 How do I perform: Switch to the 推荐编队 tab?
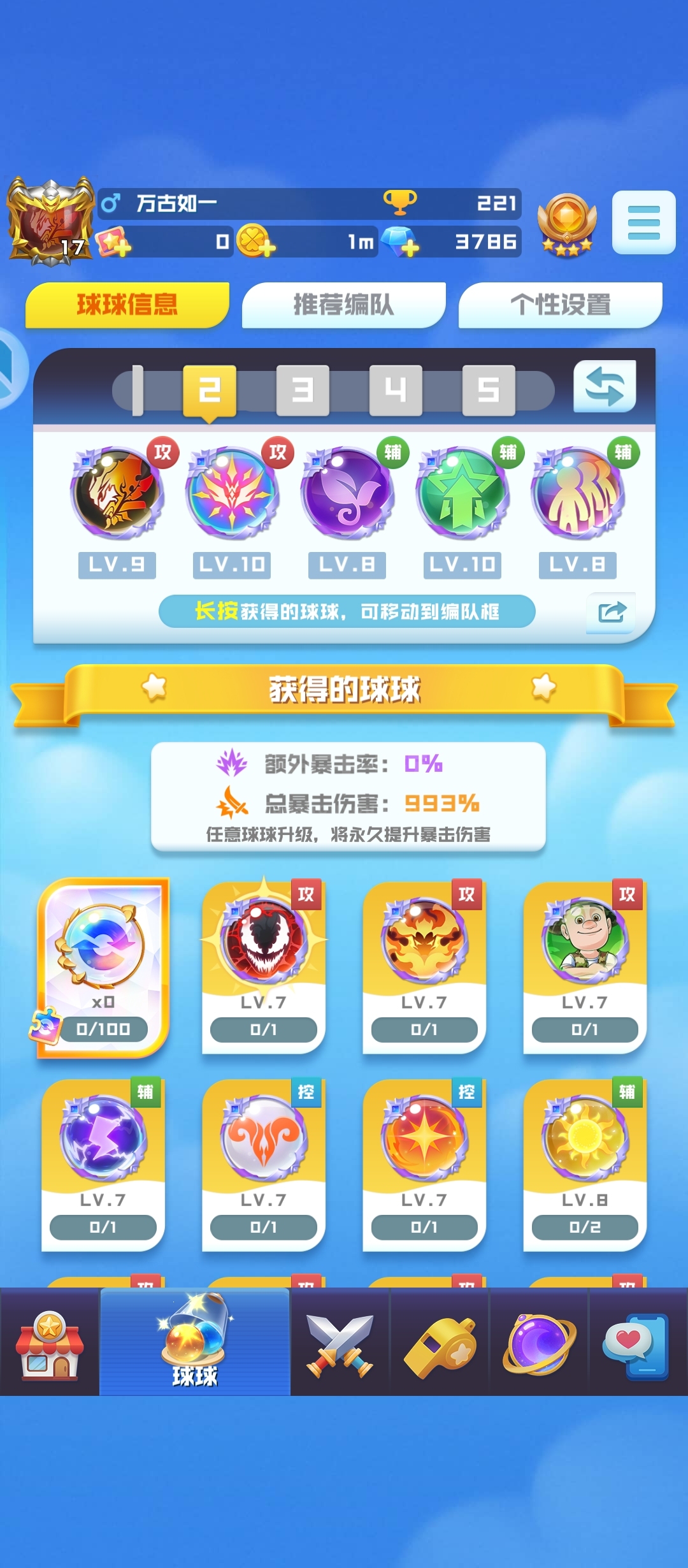pyautogui.click(x=343, y=305)
